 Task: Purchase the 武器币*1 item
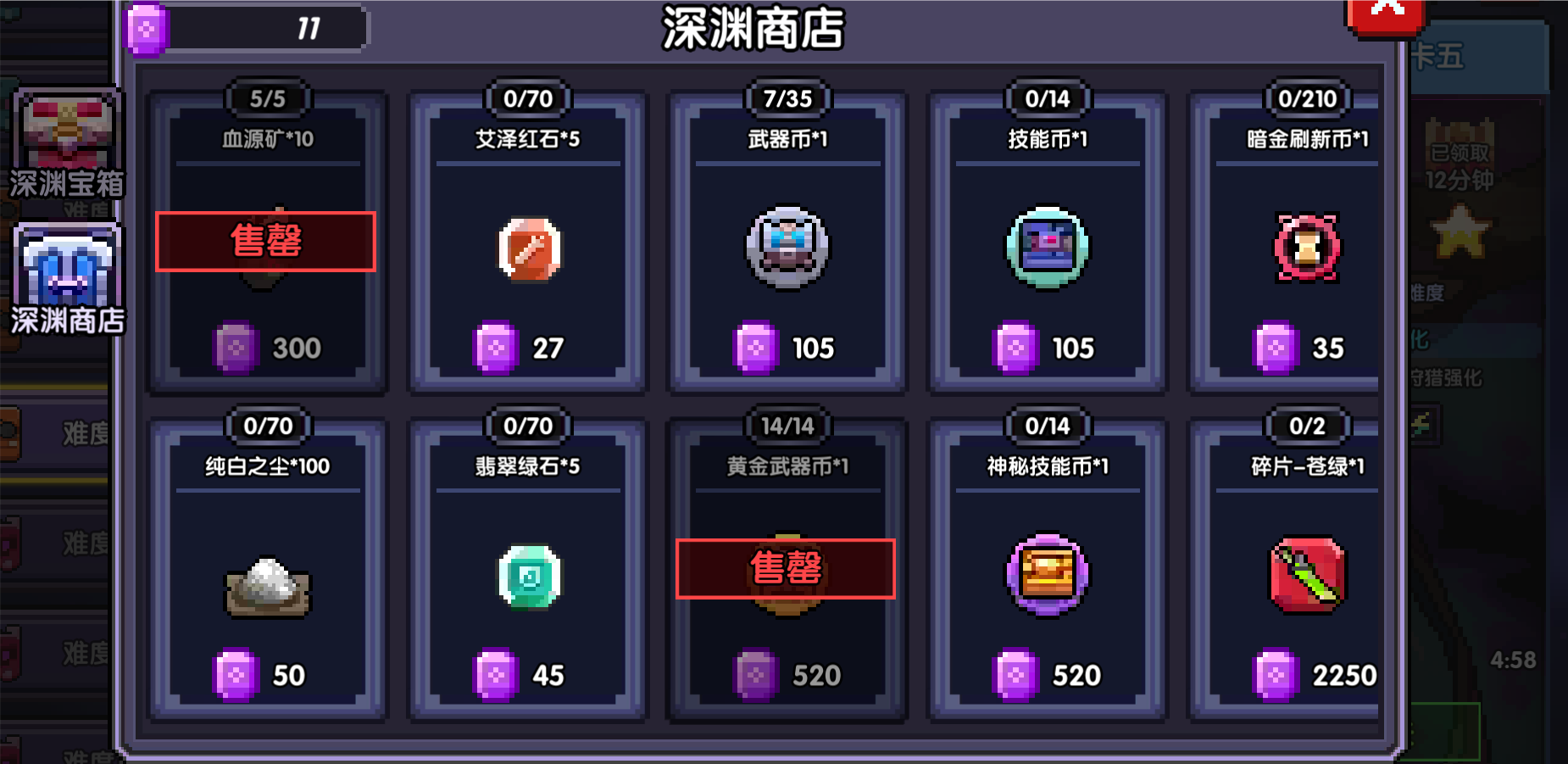click(787, 250)
